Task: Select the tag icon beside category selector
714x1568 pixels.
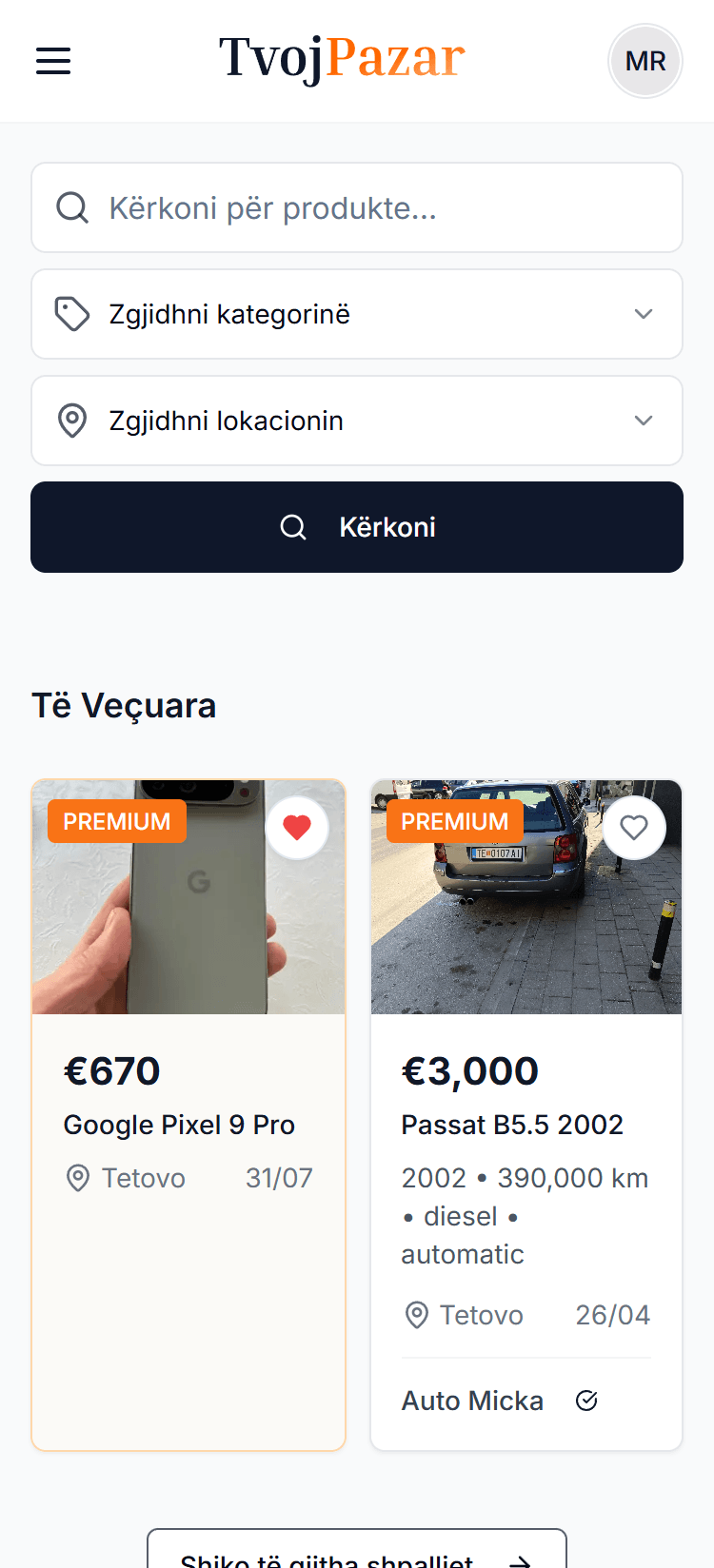Action: click(x=72, y=313)
